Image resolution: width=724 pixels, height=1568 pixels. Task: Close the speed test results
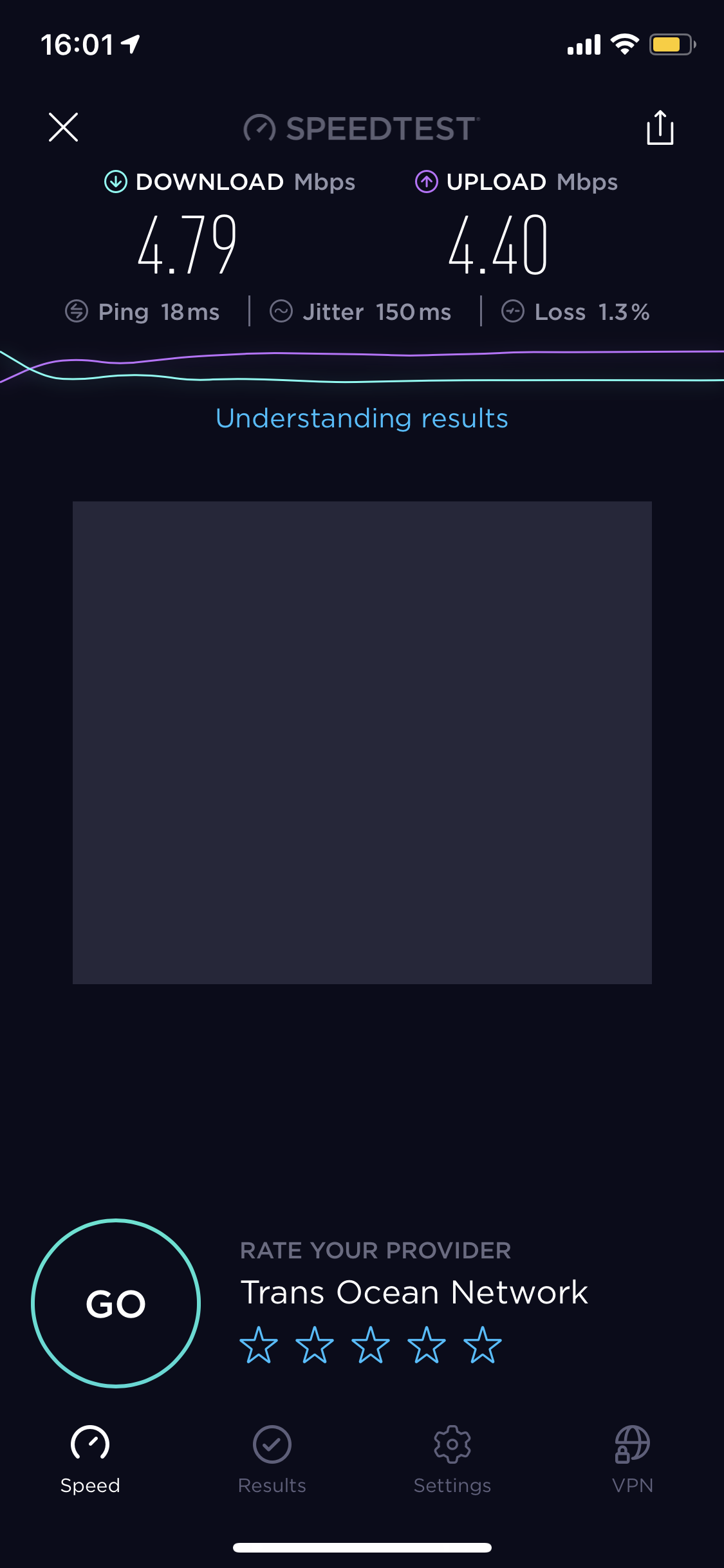(63, 127)
